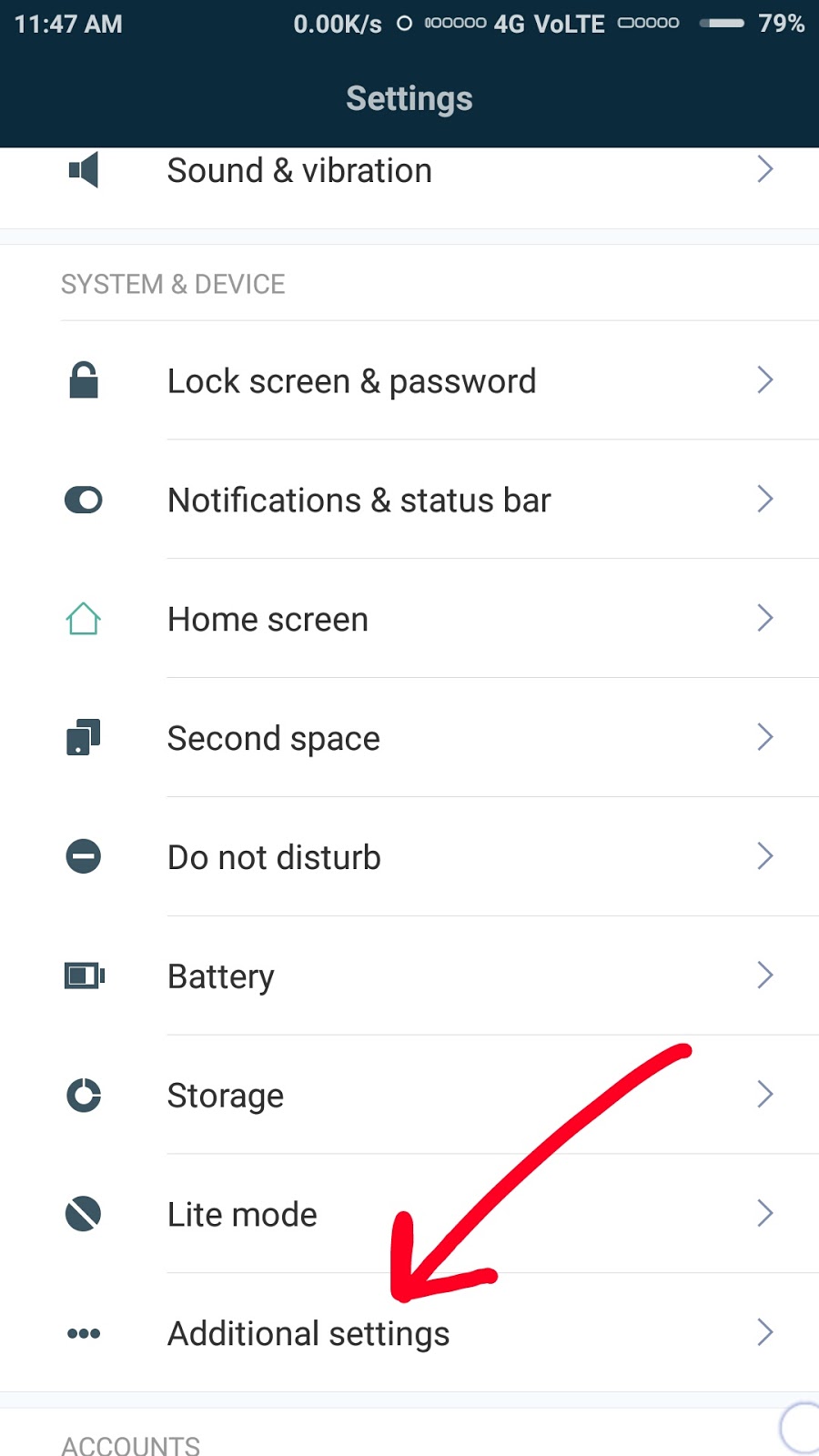Tap the Second space dual-screen icon
This screenshot has height=1456, width=819.
click(83, 738)
